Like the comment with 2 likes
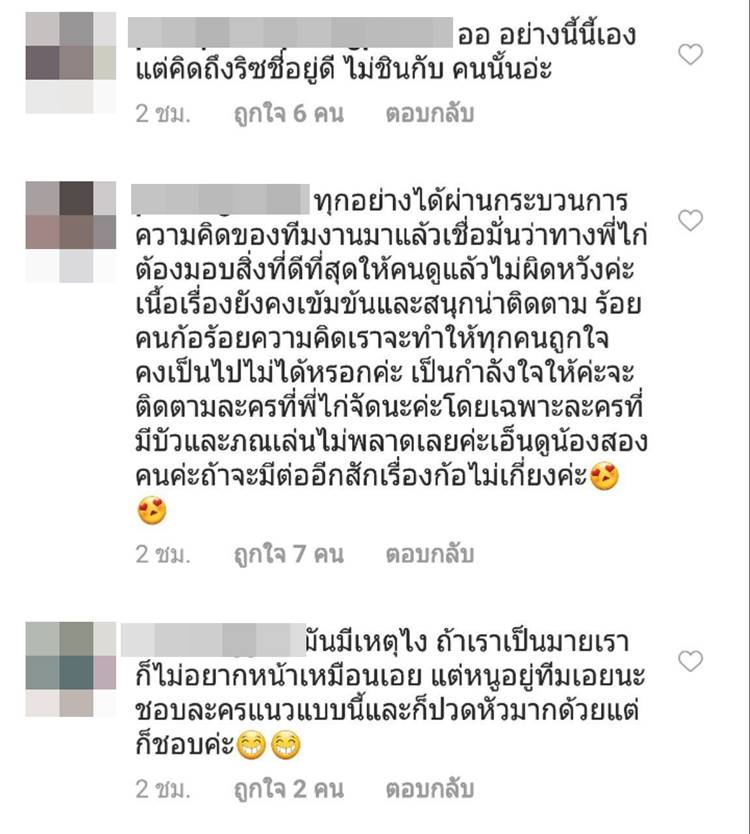Screen dimensions: 750x834 click(690, 661)
